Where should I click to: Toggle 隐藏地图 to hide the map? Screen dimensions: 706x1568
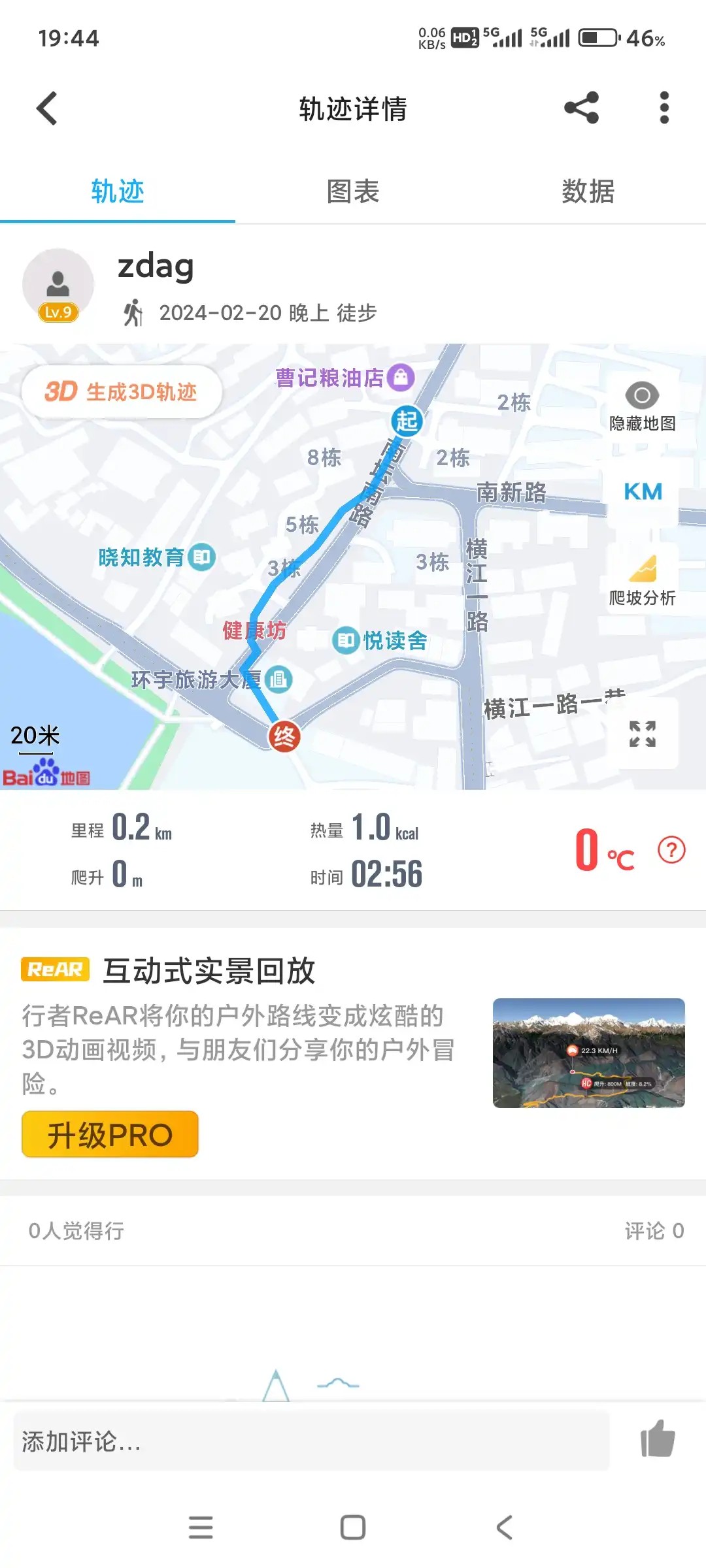(x=642, y=406)
